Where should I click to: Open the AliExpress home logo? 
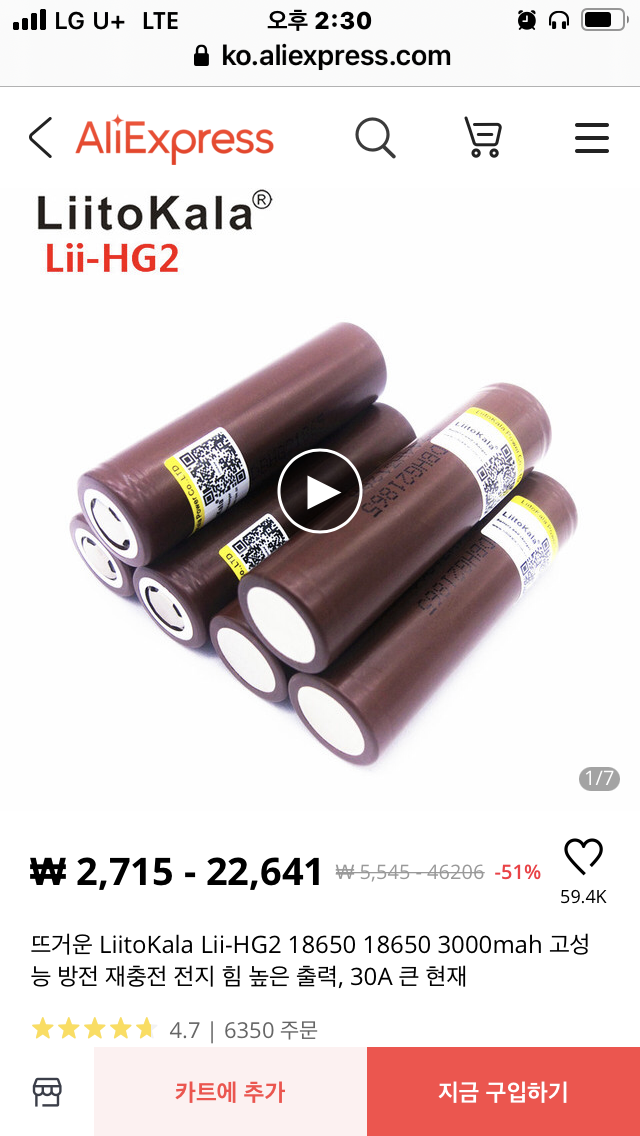click(x=174, y=138)
